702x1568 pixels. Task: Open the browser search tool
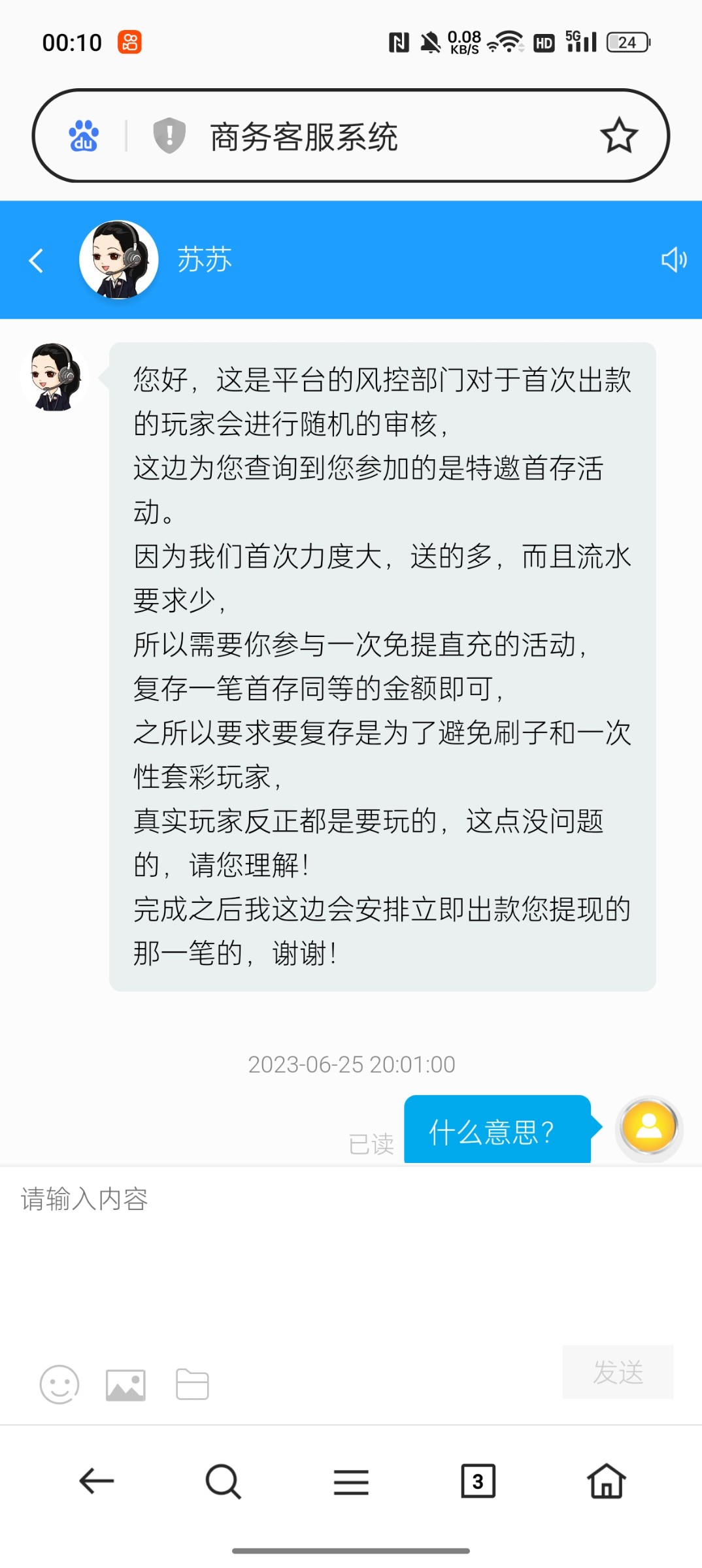pyautogui.click(x=223, y=1481)
